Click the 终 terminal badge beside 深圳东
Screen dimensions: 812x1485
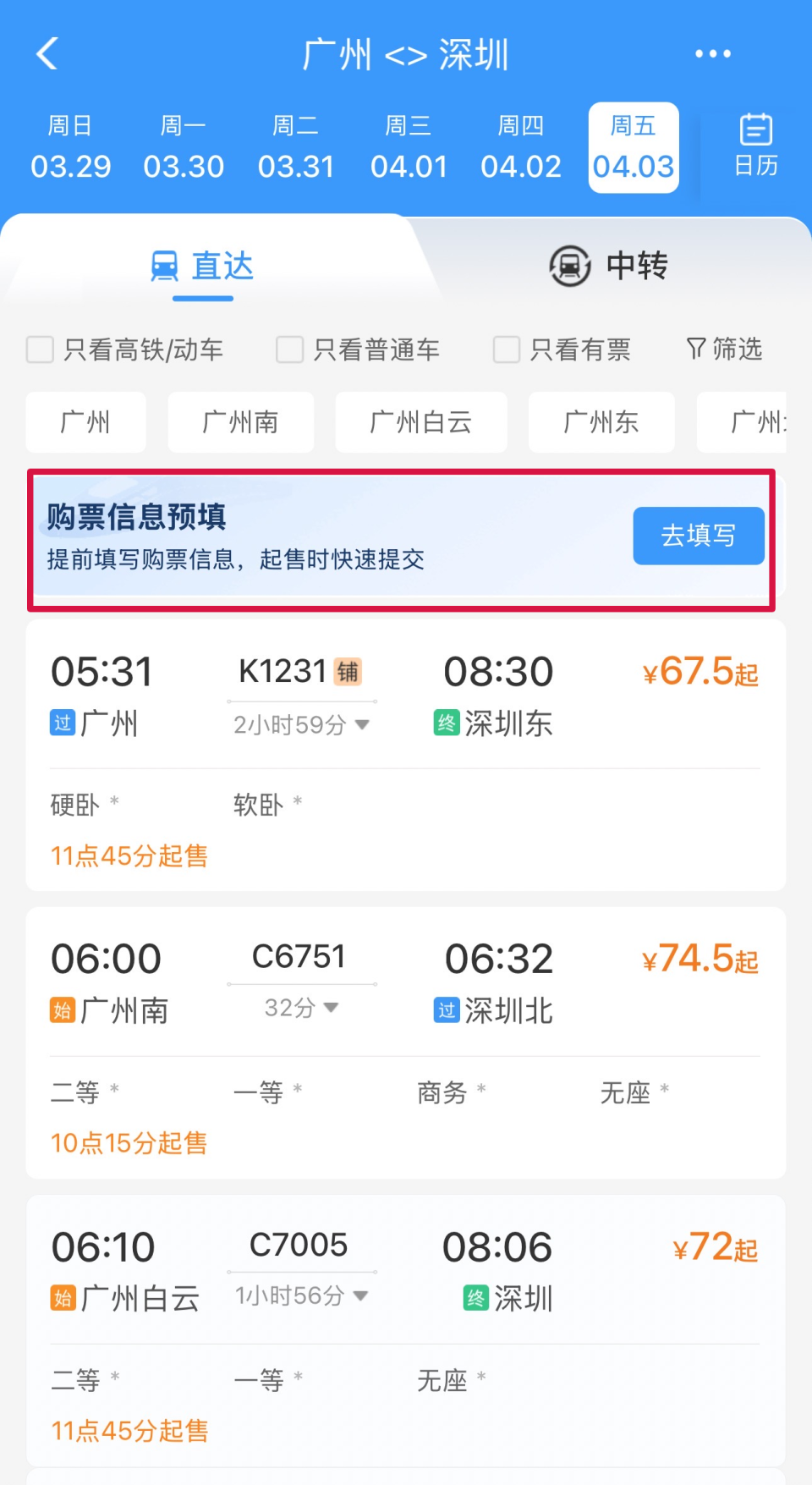446,723
